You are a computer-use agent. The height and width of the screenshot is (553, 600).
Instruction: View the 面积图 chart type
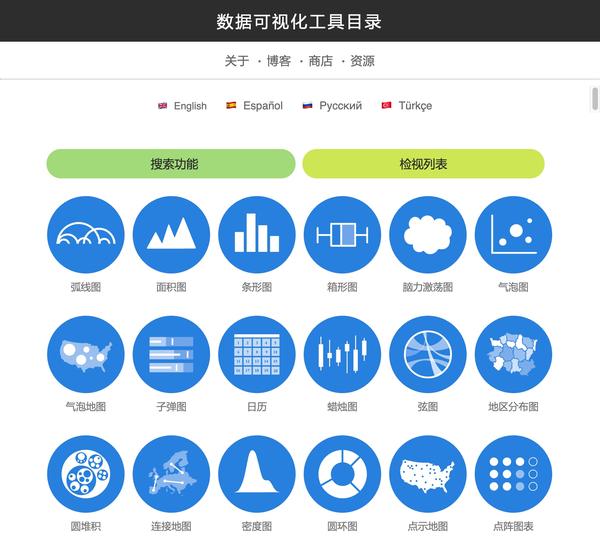171,235
